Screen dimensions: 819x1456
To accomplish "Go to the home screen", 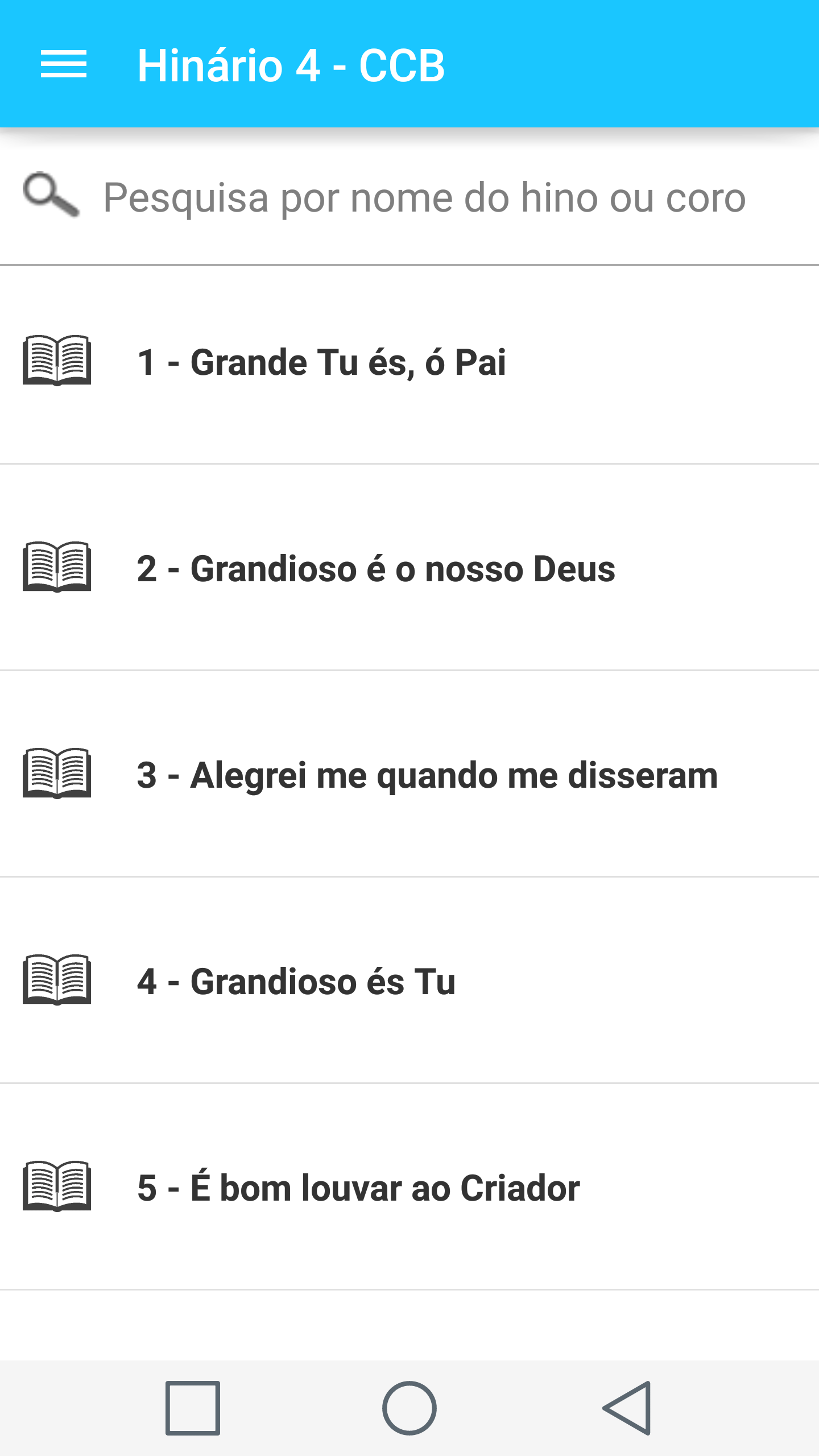I will [x=409, y=1408].
